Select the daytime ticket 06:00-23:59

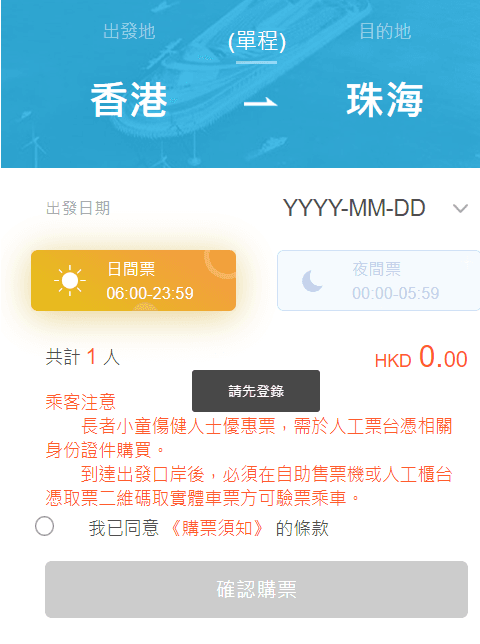pyautogui.click(x=133, y=281)
